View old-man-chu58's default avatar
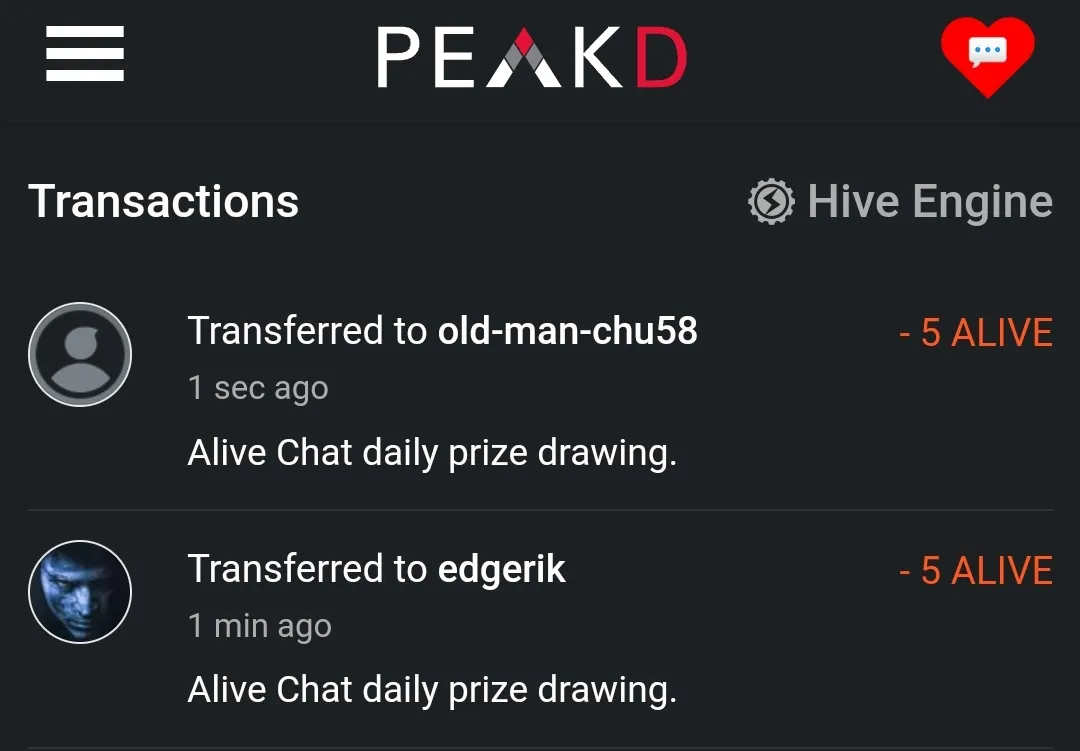This screenshot has height=751, width=1080. pos(80,354)
